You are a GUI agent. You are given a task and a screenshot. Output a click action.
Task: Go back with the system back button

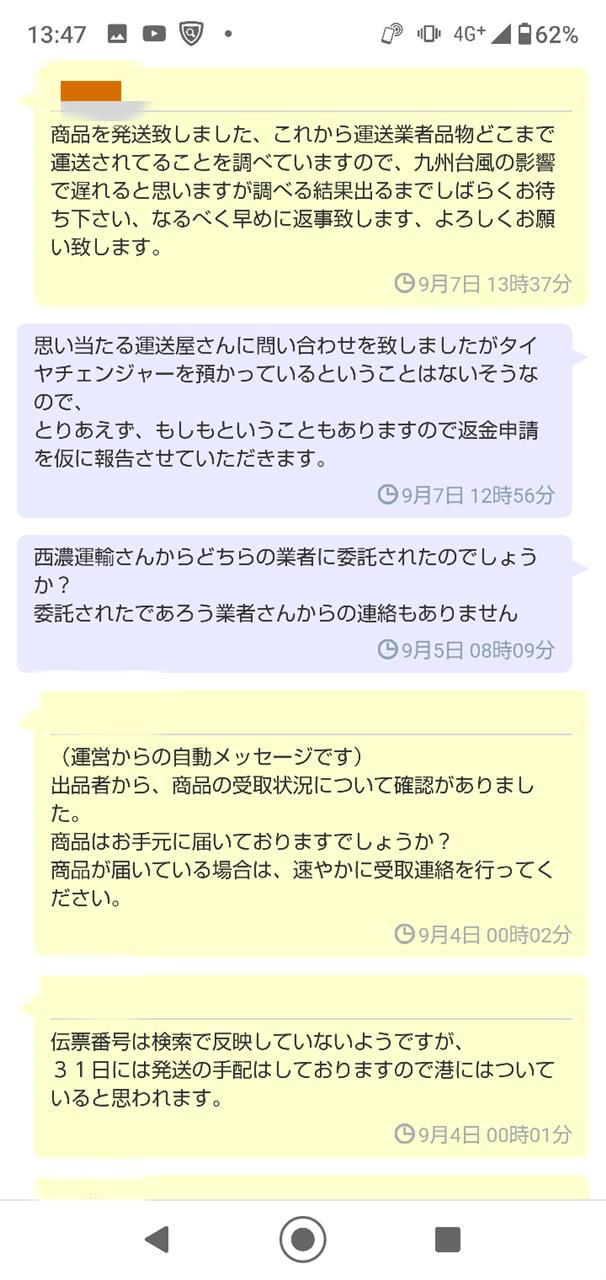pos(156,1240)
